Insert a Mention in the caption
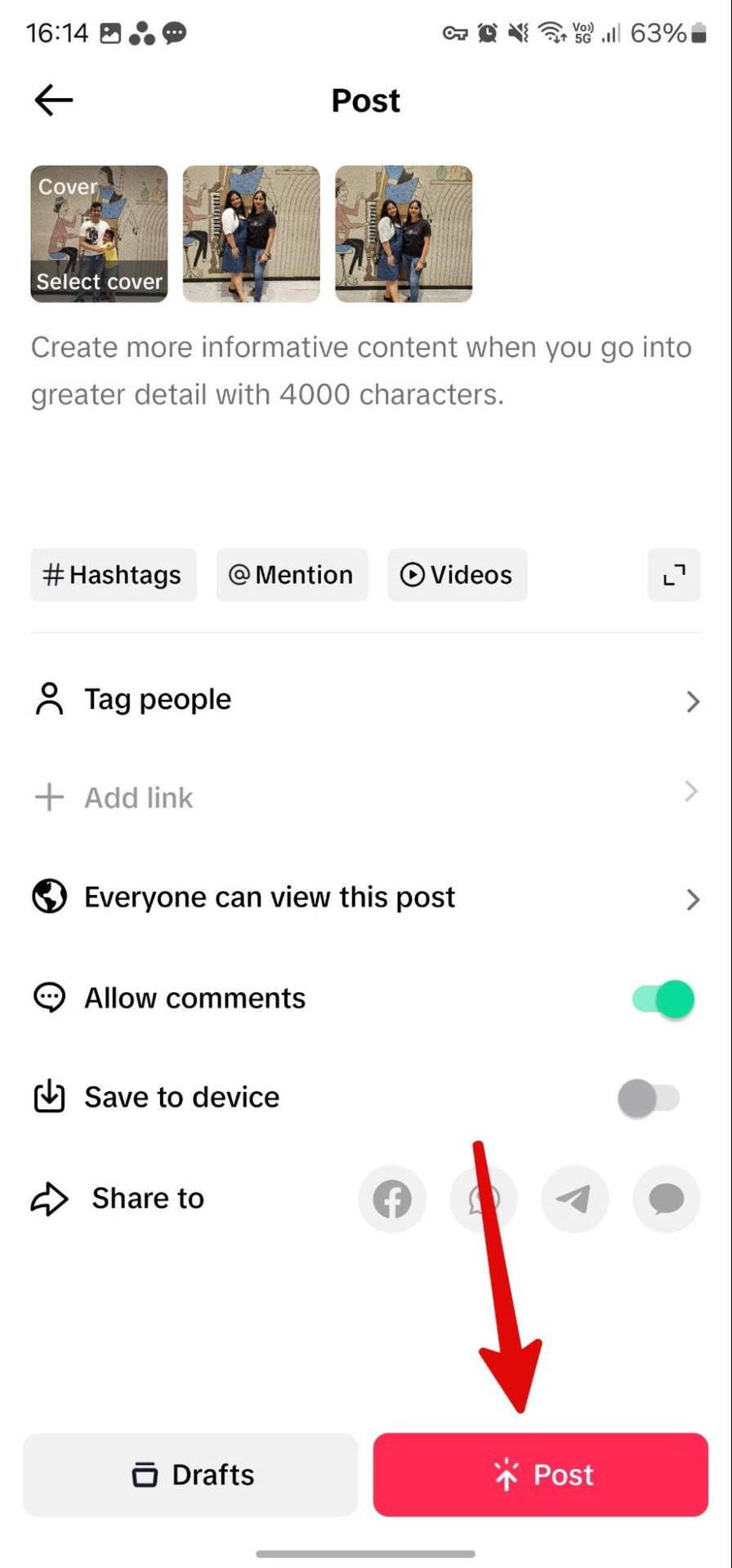The width and height of the screenshot is (732, 1568). coord(292,575)
